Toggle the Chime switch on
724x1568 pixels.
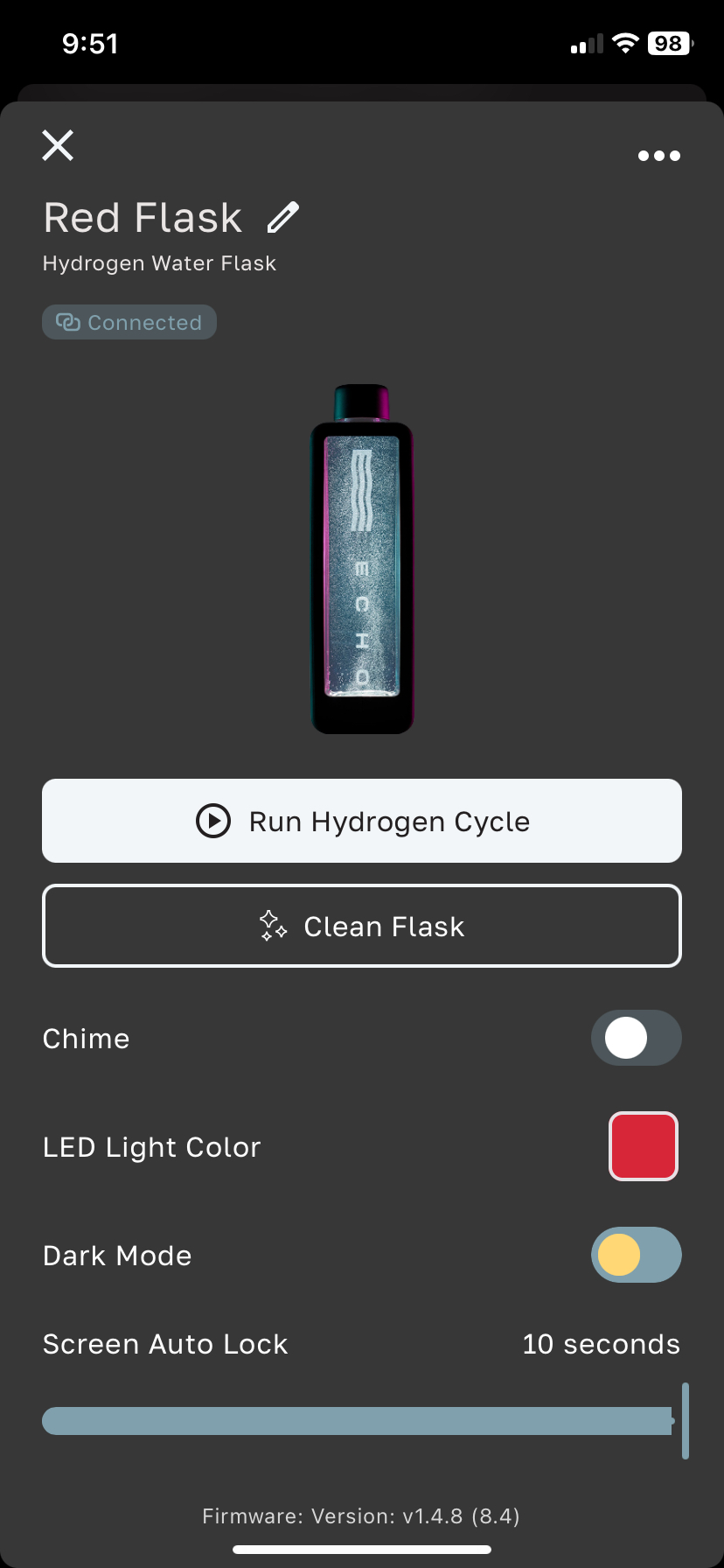636,1038
